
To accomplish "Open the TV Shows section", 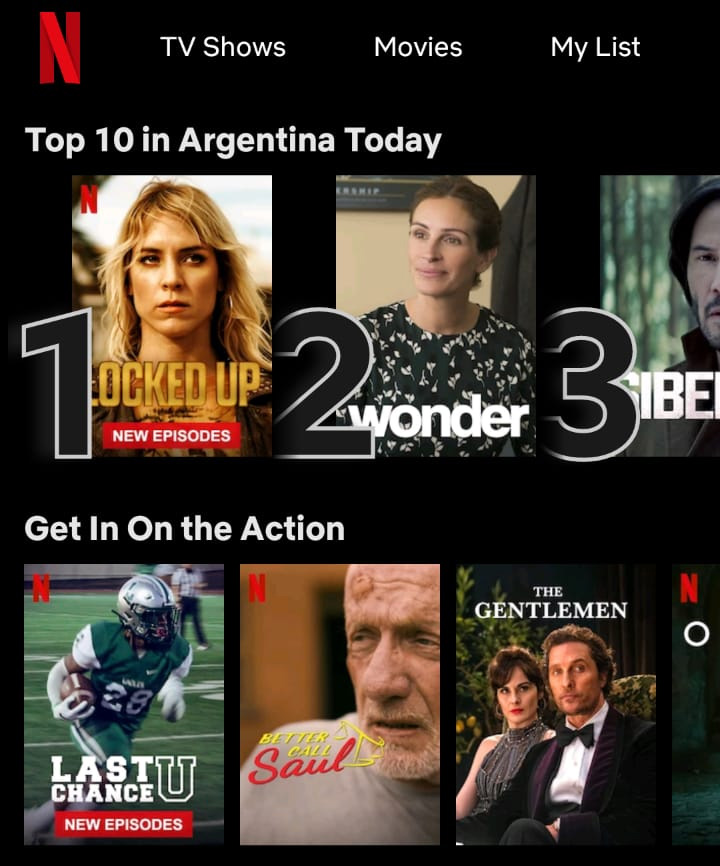I will [x=222, y=47].
